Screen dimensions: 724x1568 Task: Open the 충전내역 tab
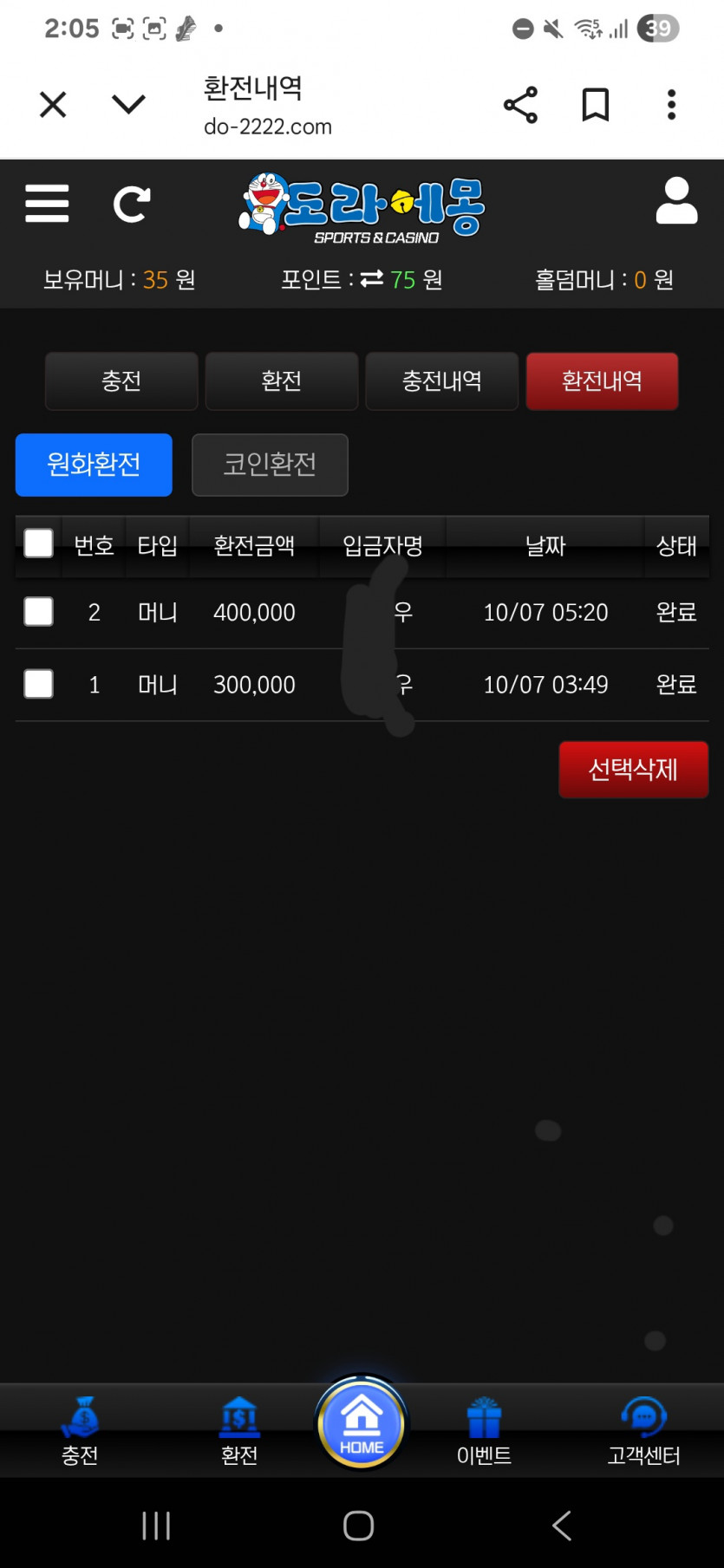(442, 381)
